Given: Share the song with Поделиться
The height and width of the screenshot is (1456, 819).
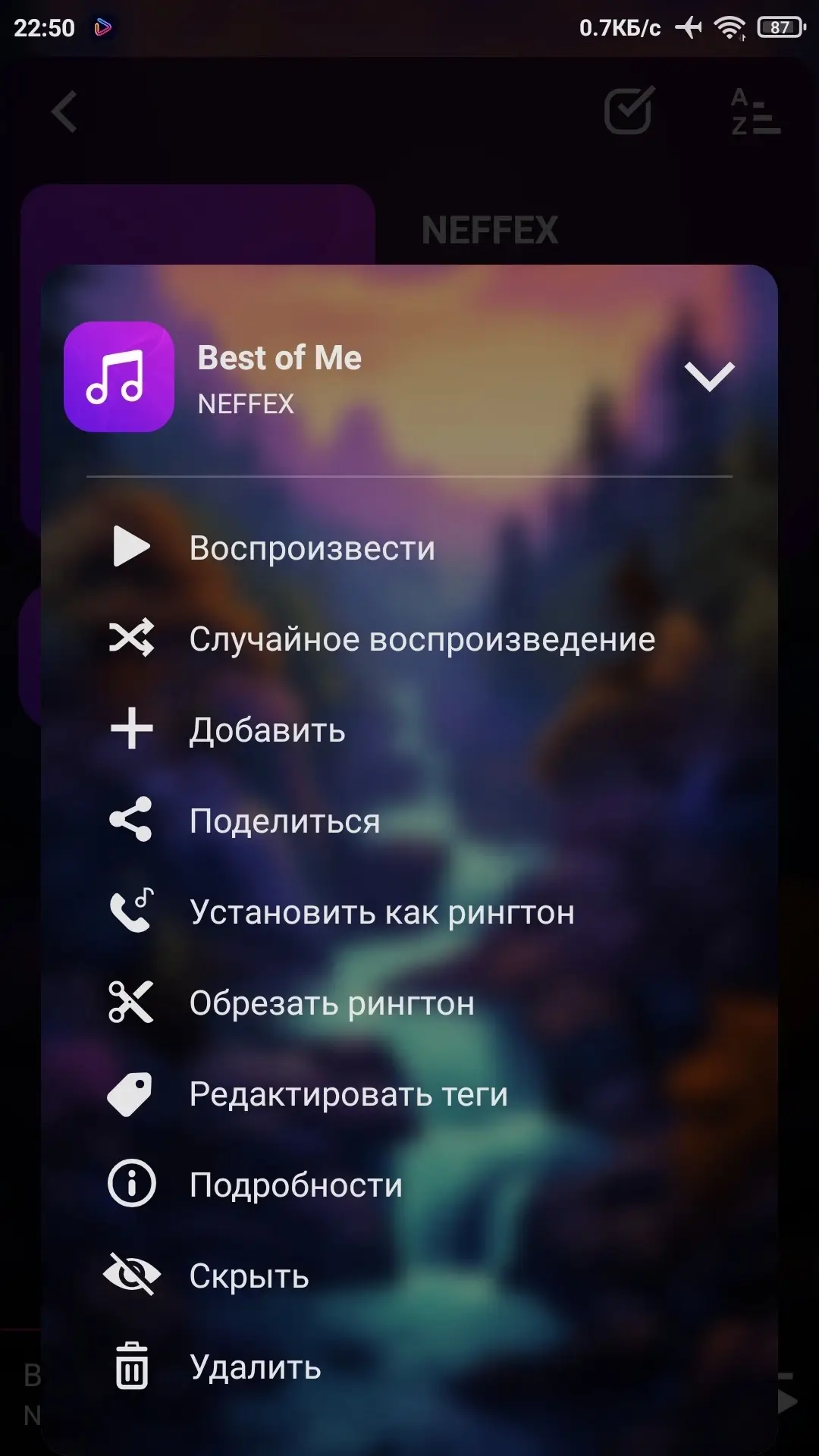Looking at the screenshot, I should click(x=284, y=821).
